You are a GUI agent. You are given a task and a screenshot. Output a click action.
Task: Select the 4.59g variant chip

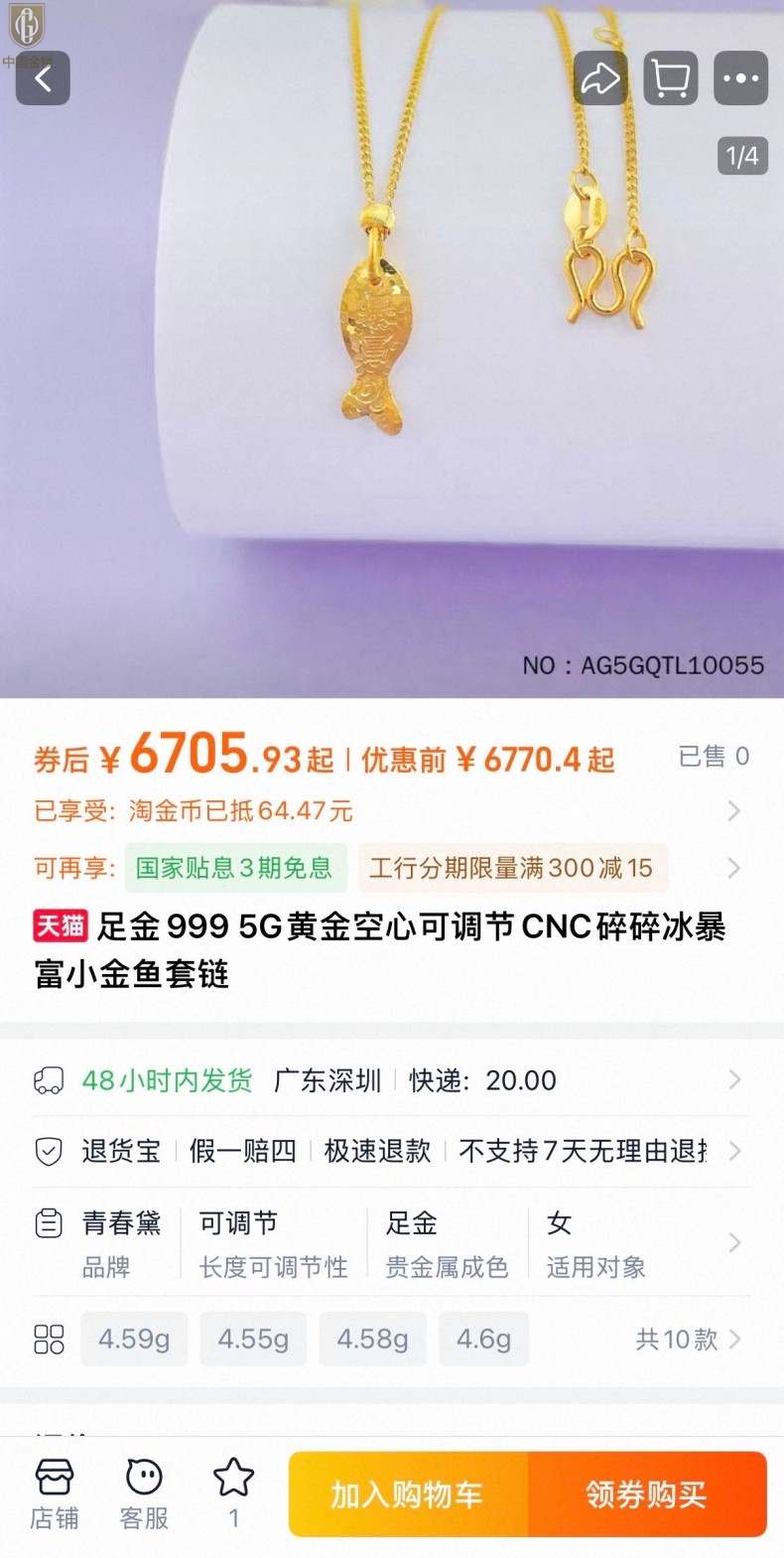(x=134, y=1339)
